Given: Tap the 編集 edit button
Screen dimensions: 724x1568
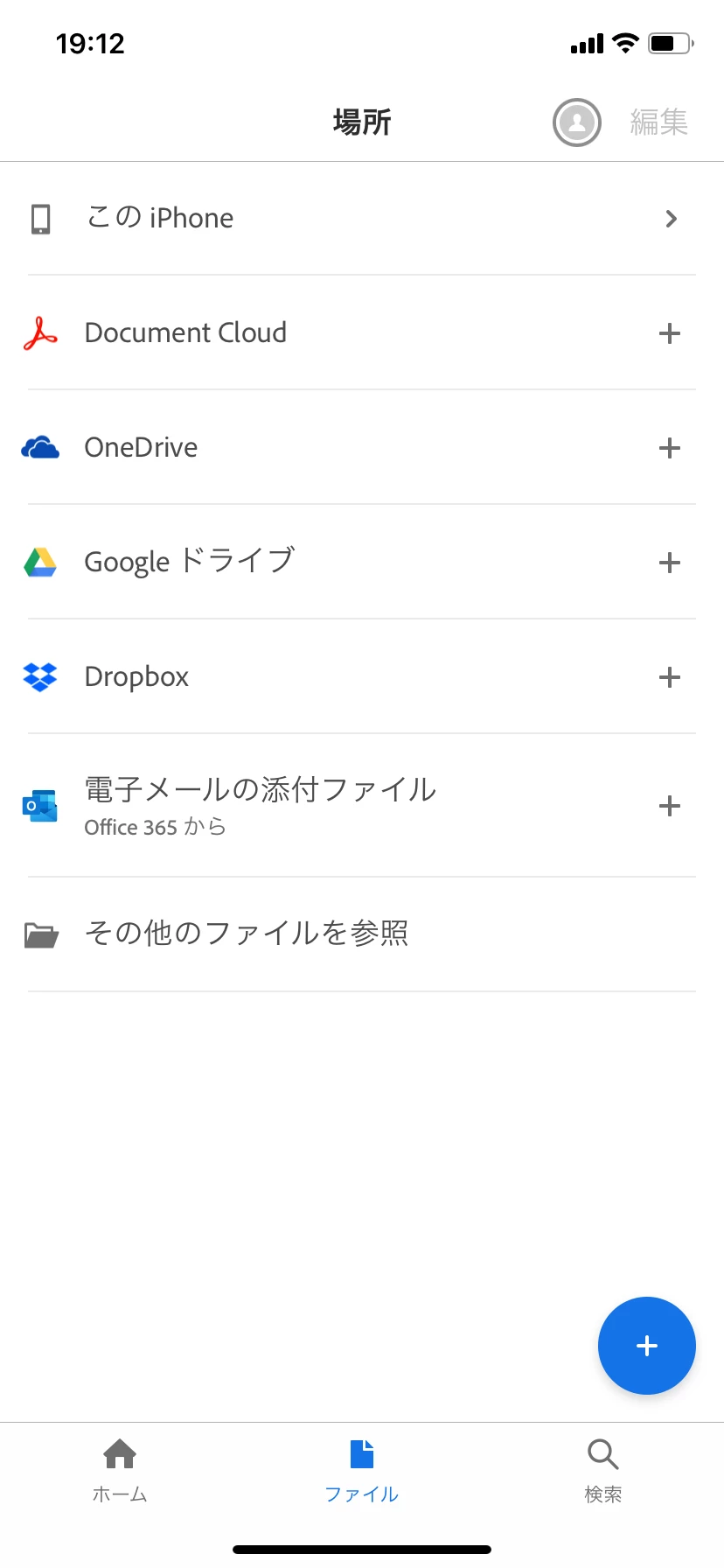Looking at the screenshot, I should coord(659,122).
